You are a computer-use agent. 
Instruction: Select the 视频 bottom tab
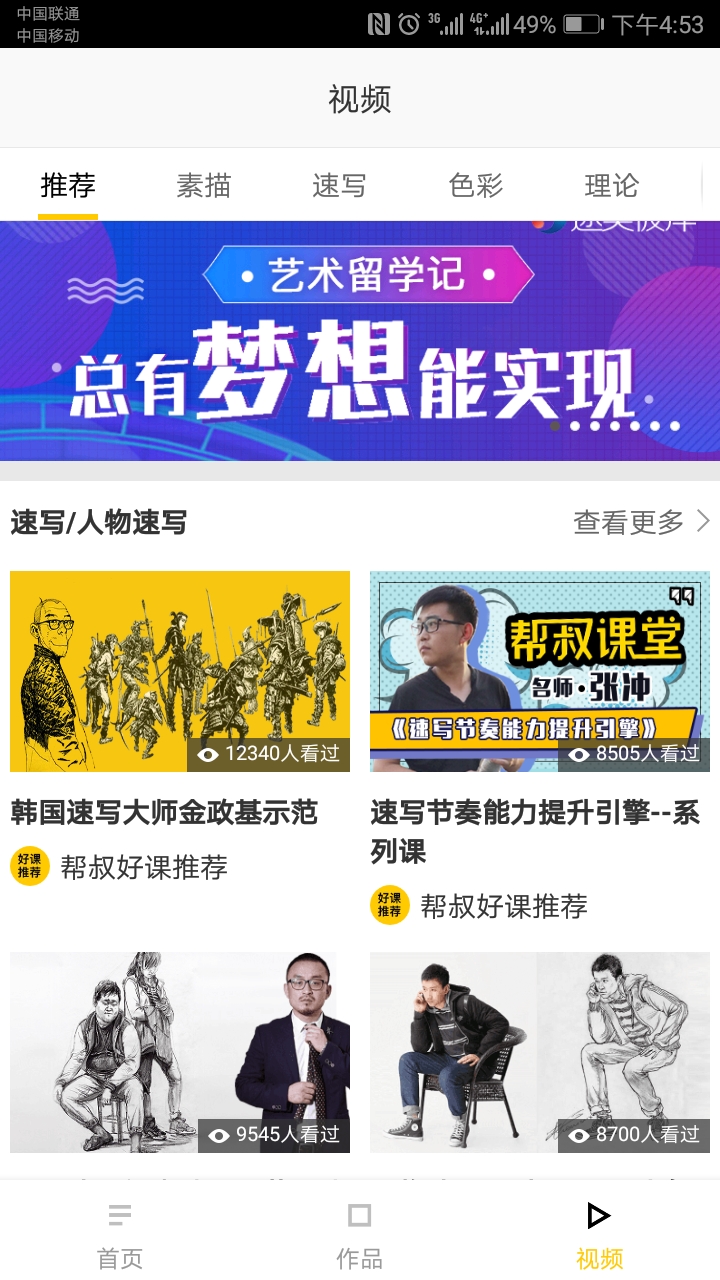599,1234
